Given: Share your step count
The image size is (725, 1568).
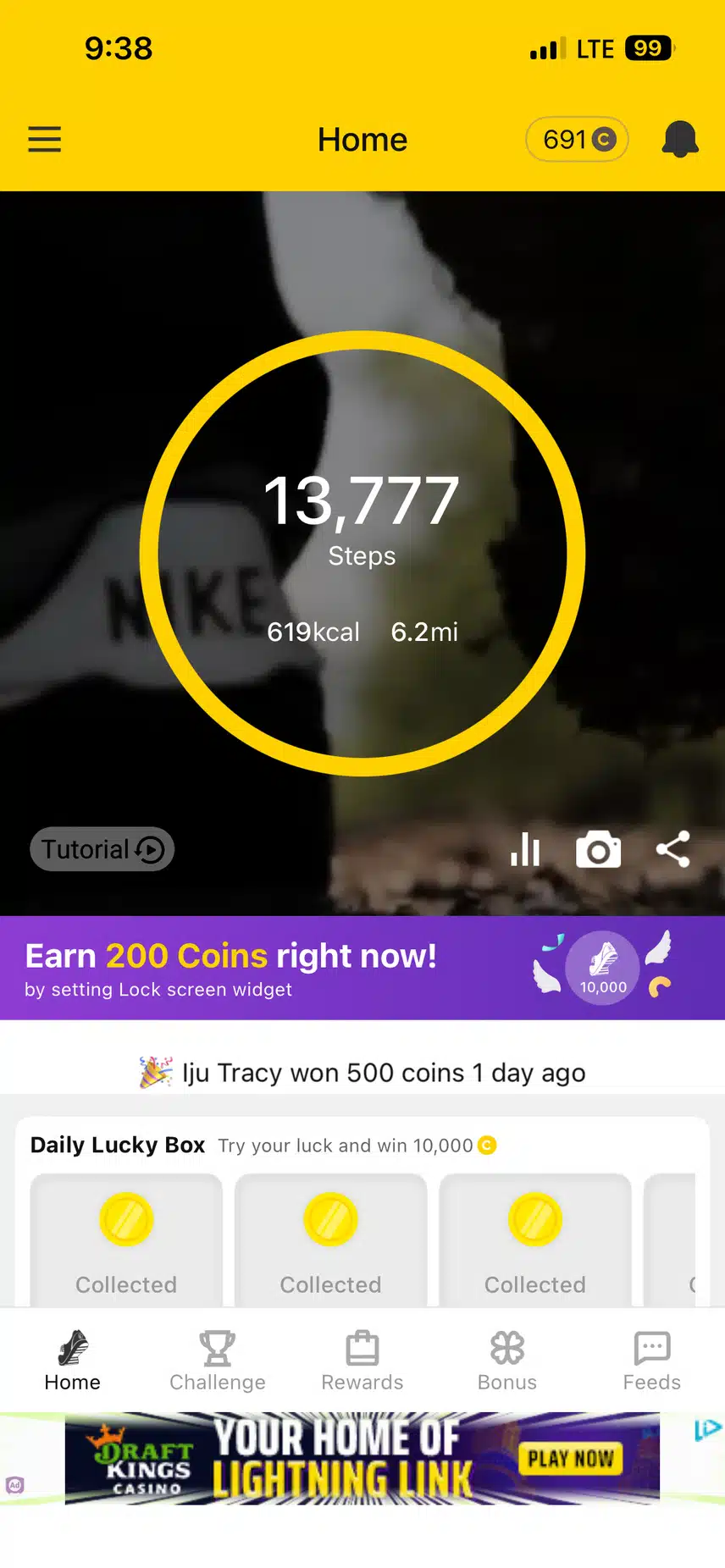Looking at the screenshot, I should coord(673,849).
